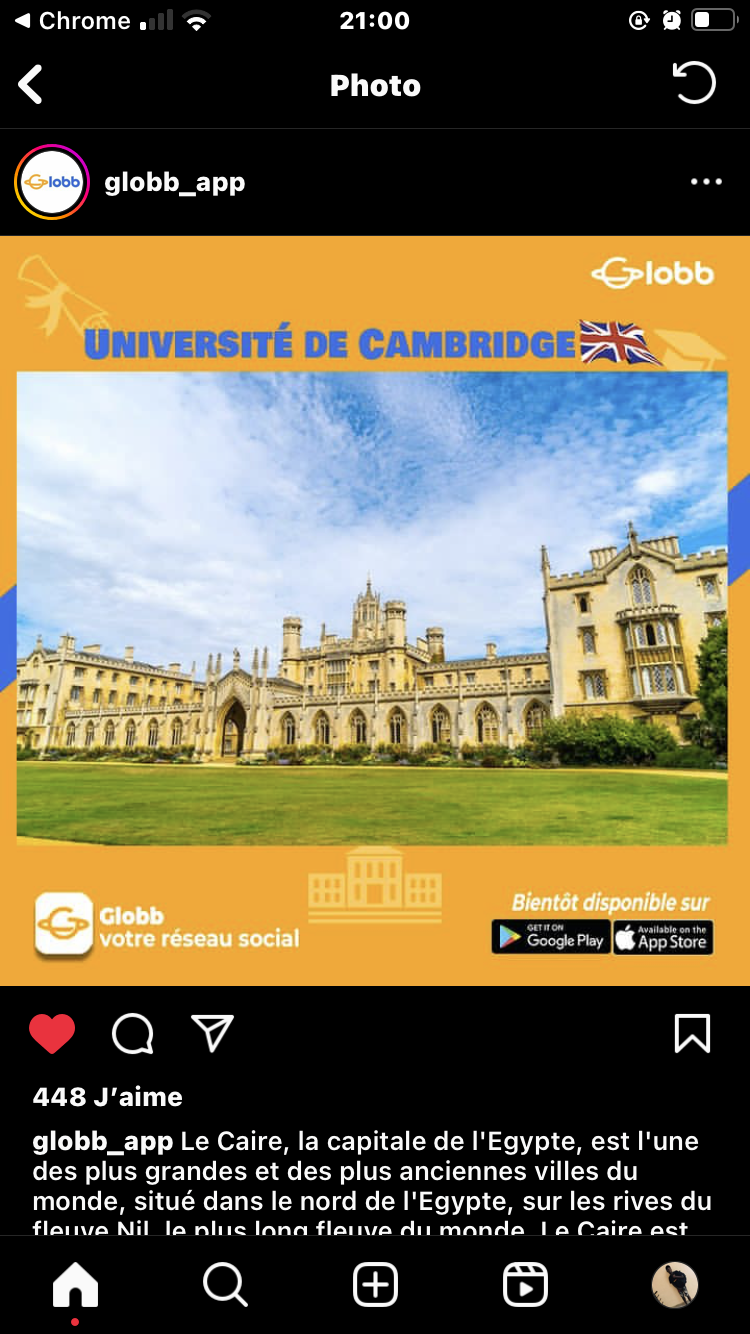This screenshot has height=1334, width=750.
Task: Switch to the Home tab
Action: click(x=76, y=1284)
